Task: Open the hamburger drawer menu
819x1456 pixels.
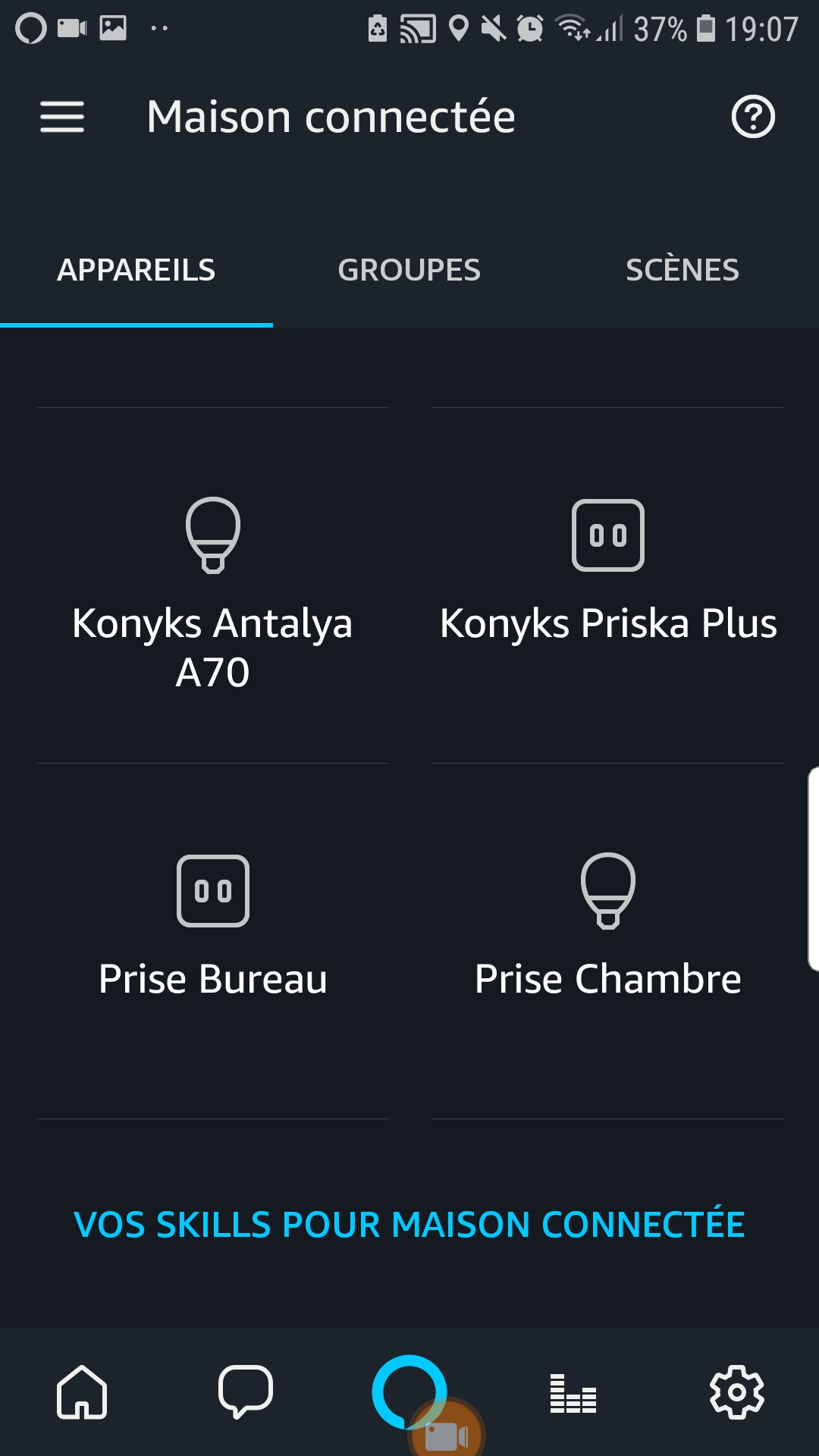Action: coord(62,117)
